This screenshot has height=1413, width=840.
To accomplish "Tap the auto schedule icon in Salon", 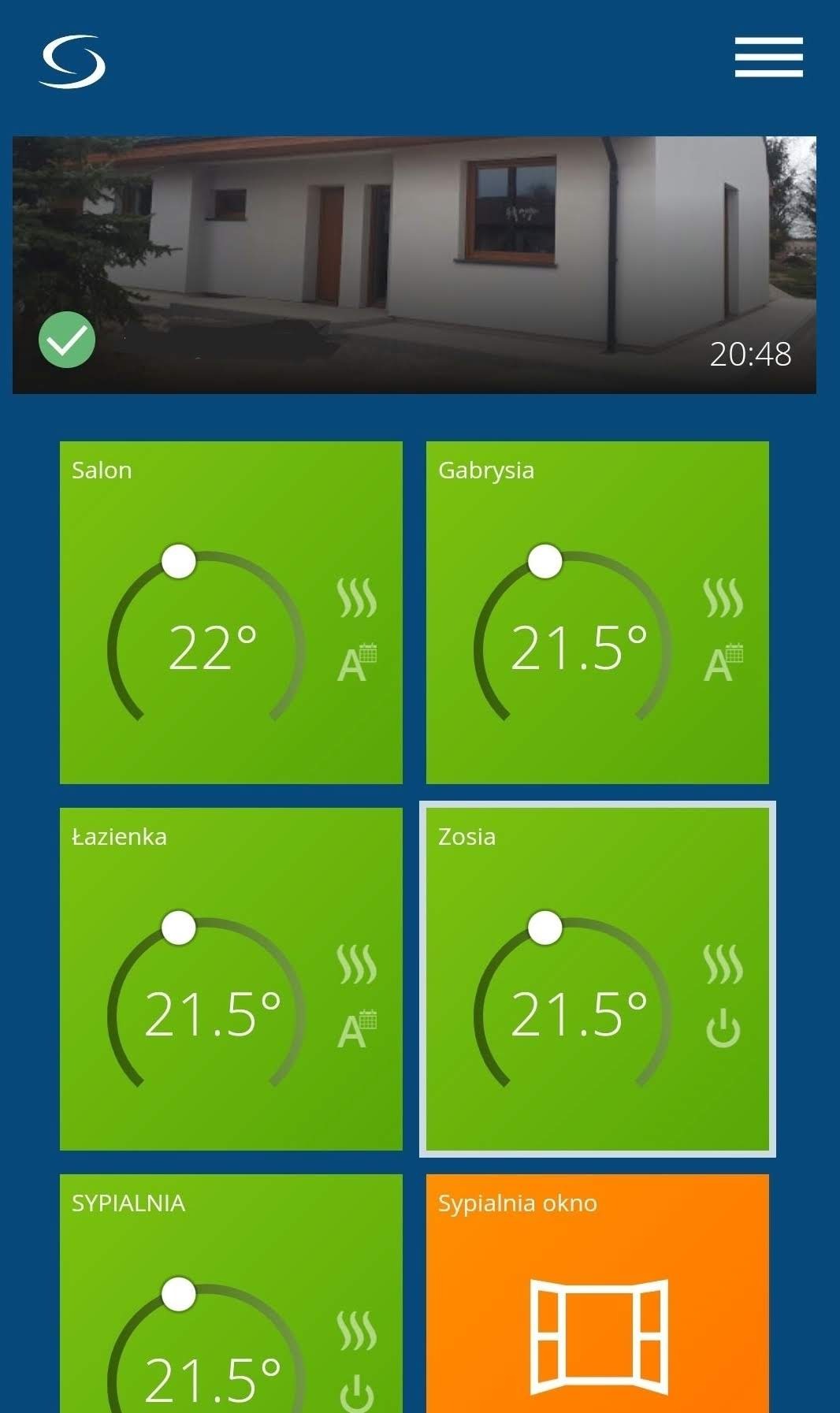I will tap(356, 664).
